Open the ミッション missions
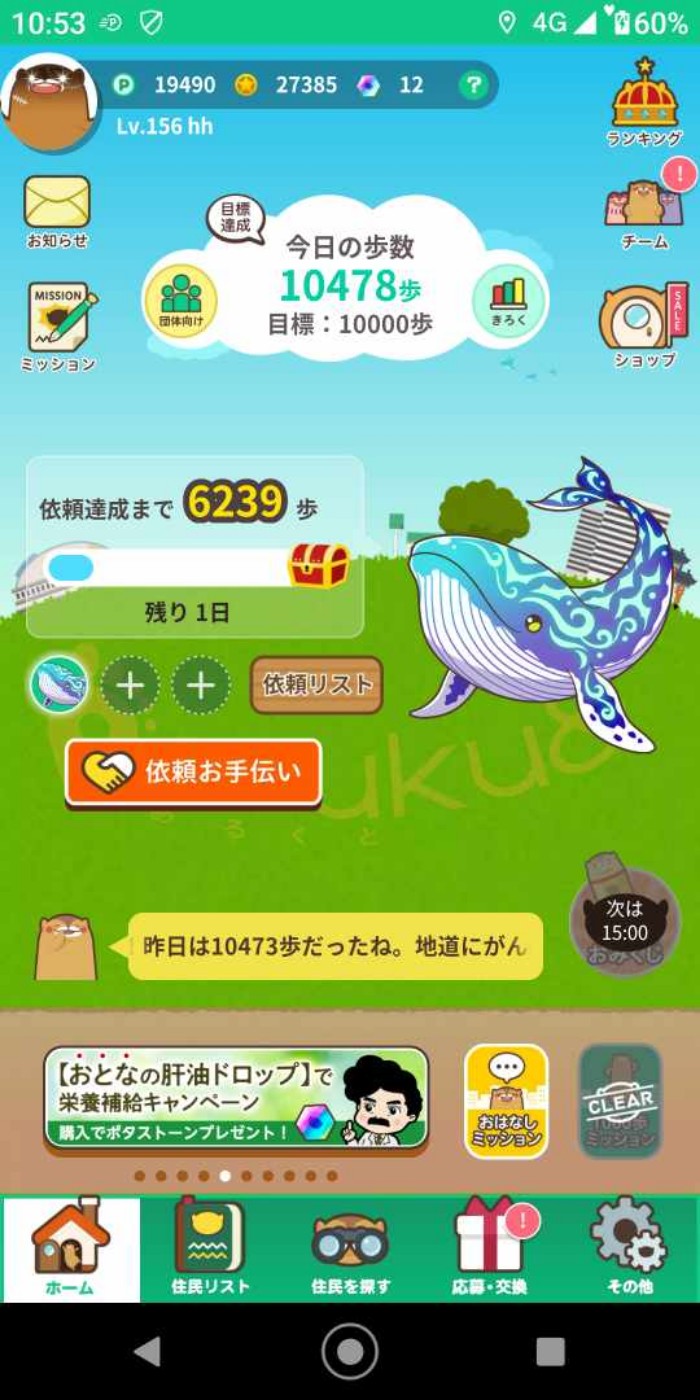The height and width of the screenshot is (1400, 700). [58, 325]
